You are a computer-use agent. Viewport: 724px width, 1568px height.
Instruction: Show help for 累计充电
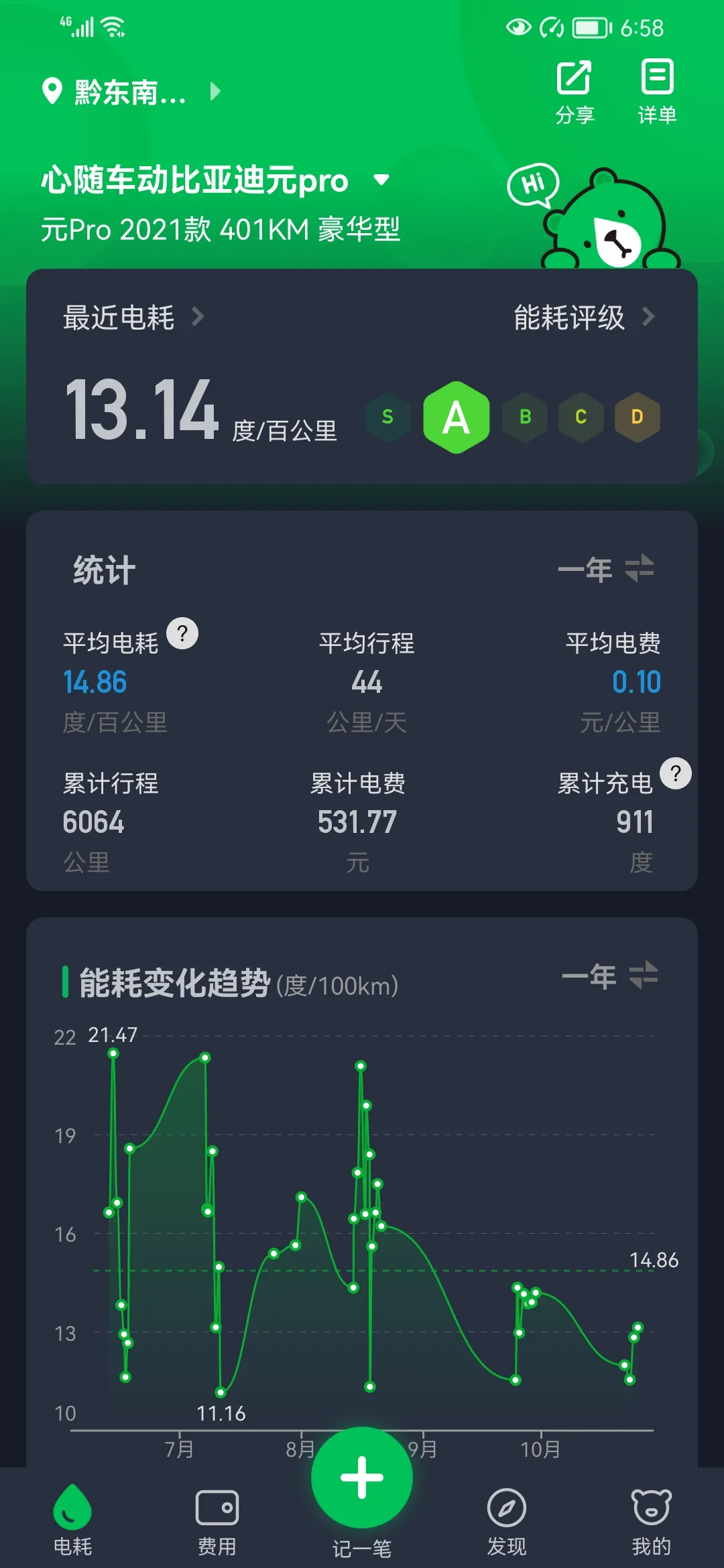click(x=676, y=773)
